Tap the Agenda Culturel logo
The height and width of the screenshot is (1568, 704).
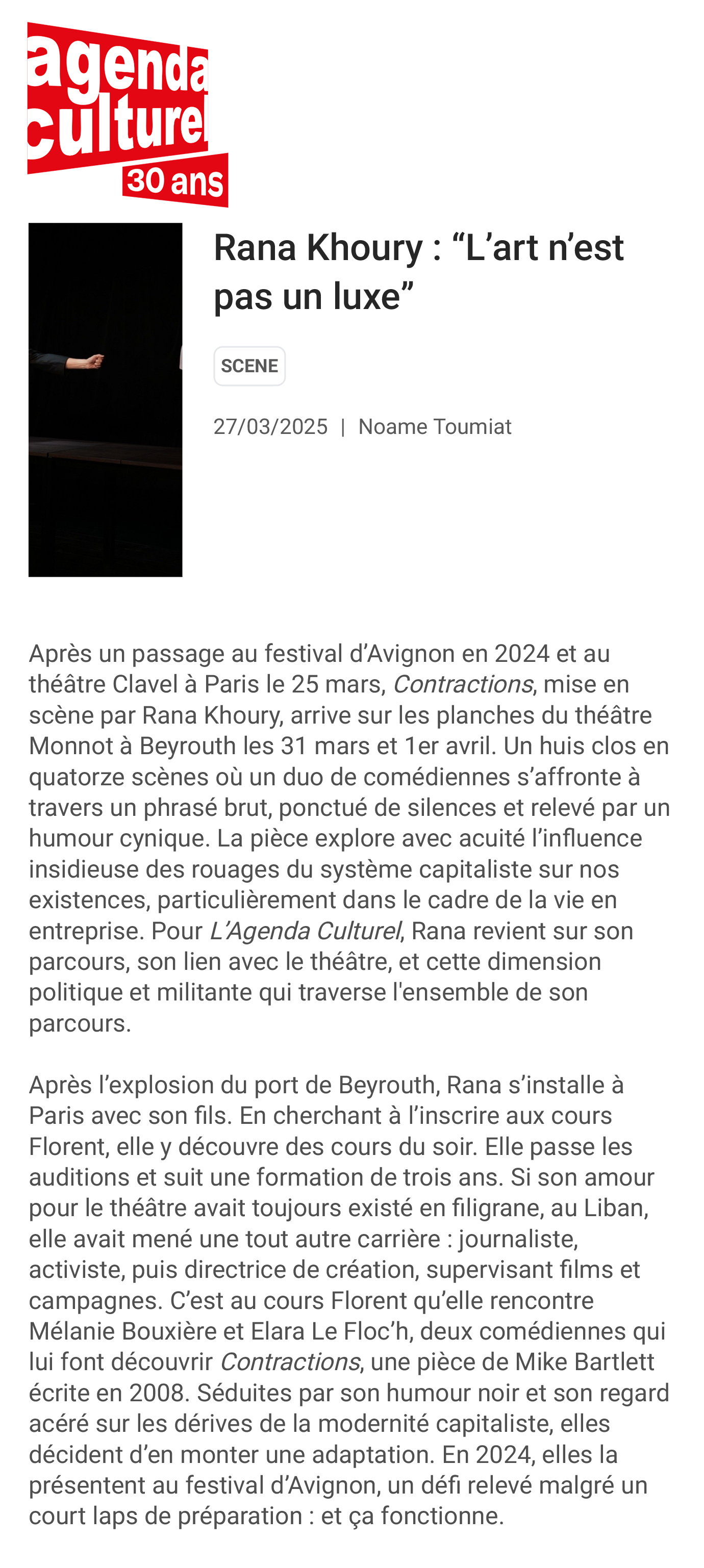(128, 115)
